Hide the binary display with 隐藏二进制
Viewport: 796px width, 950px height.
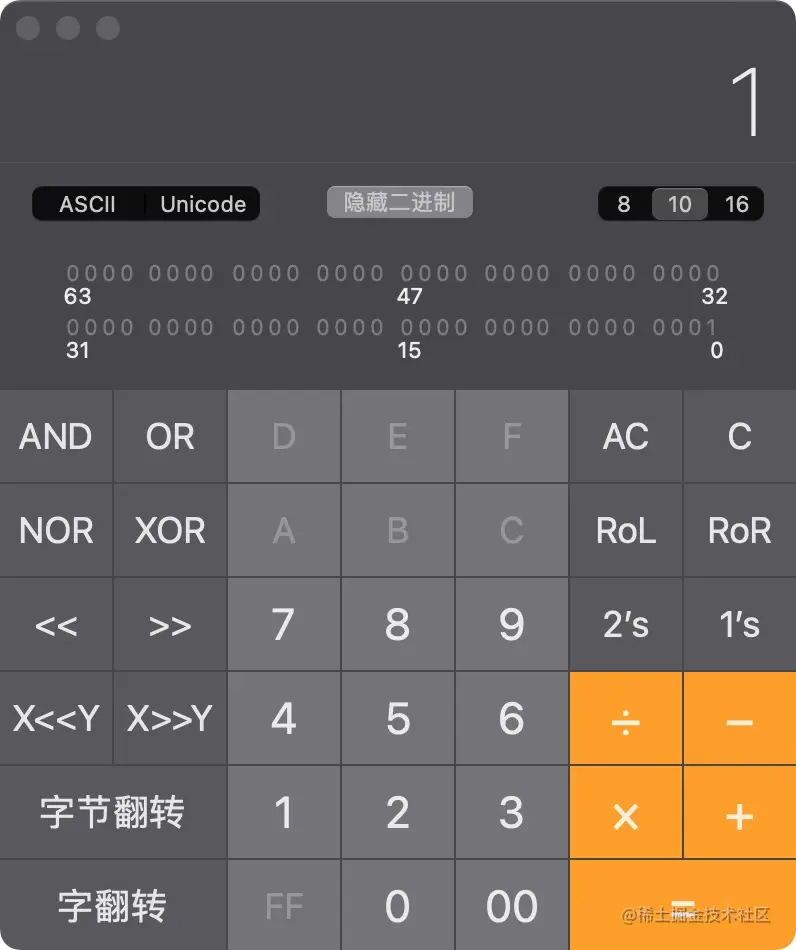(399, 203)
